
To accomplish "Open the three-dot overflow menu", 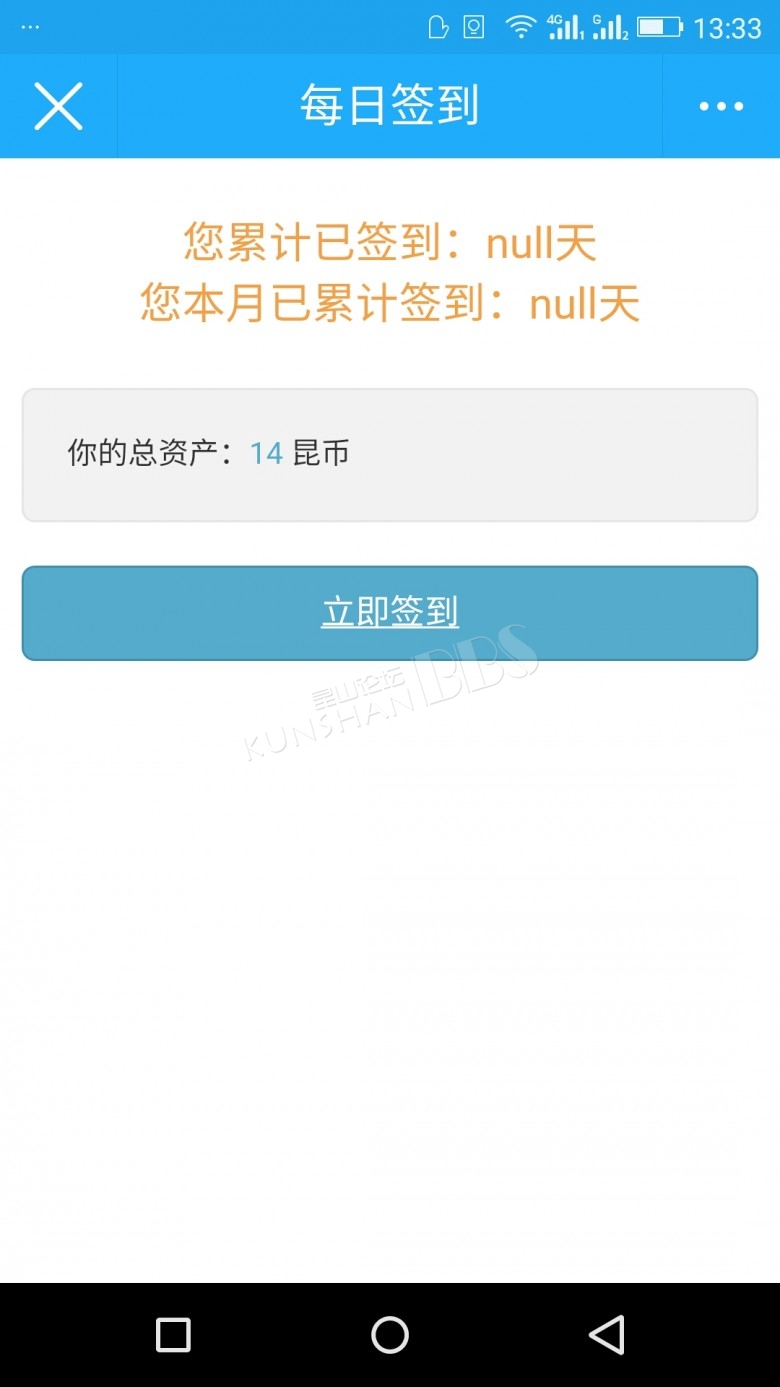I will pos(721,106).
